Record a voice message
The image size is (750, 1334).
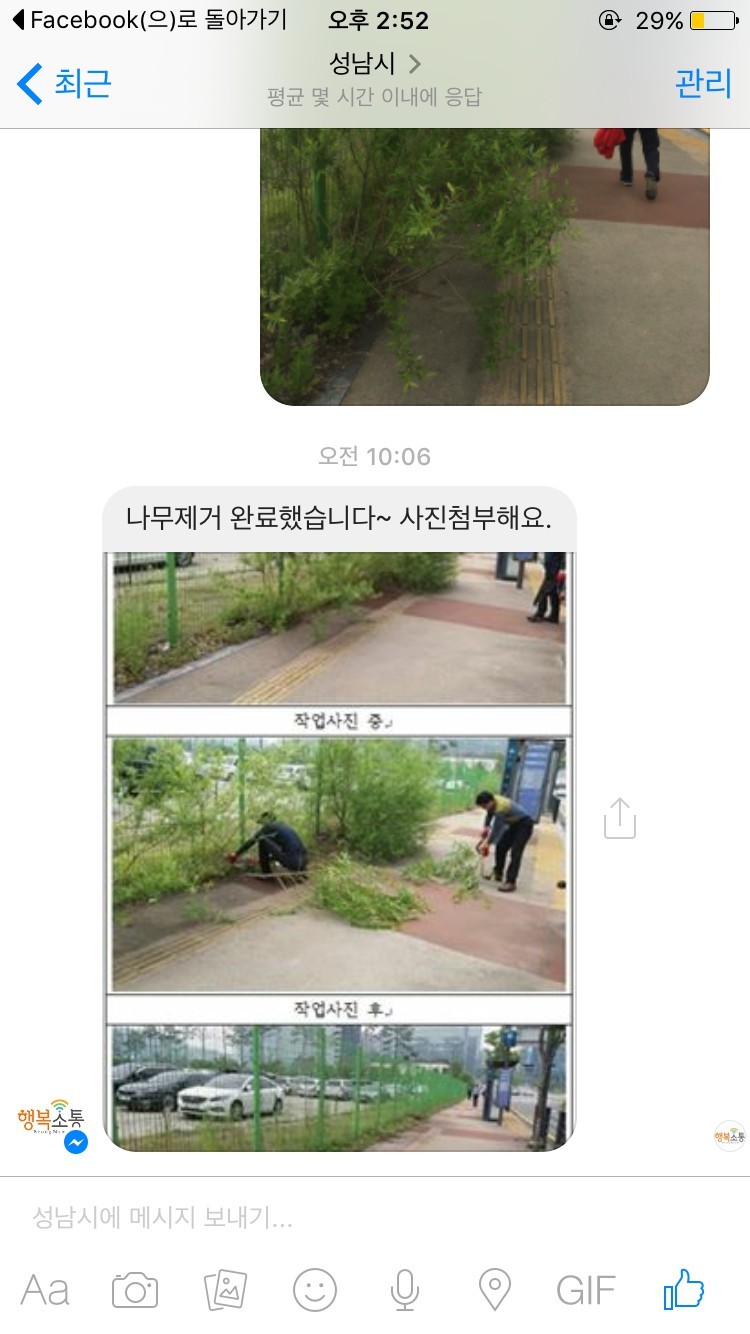(x=404, y=1290)
